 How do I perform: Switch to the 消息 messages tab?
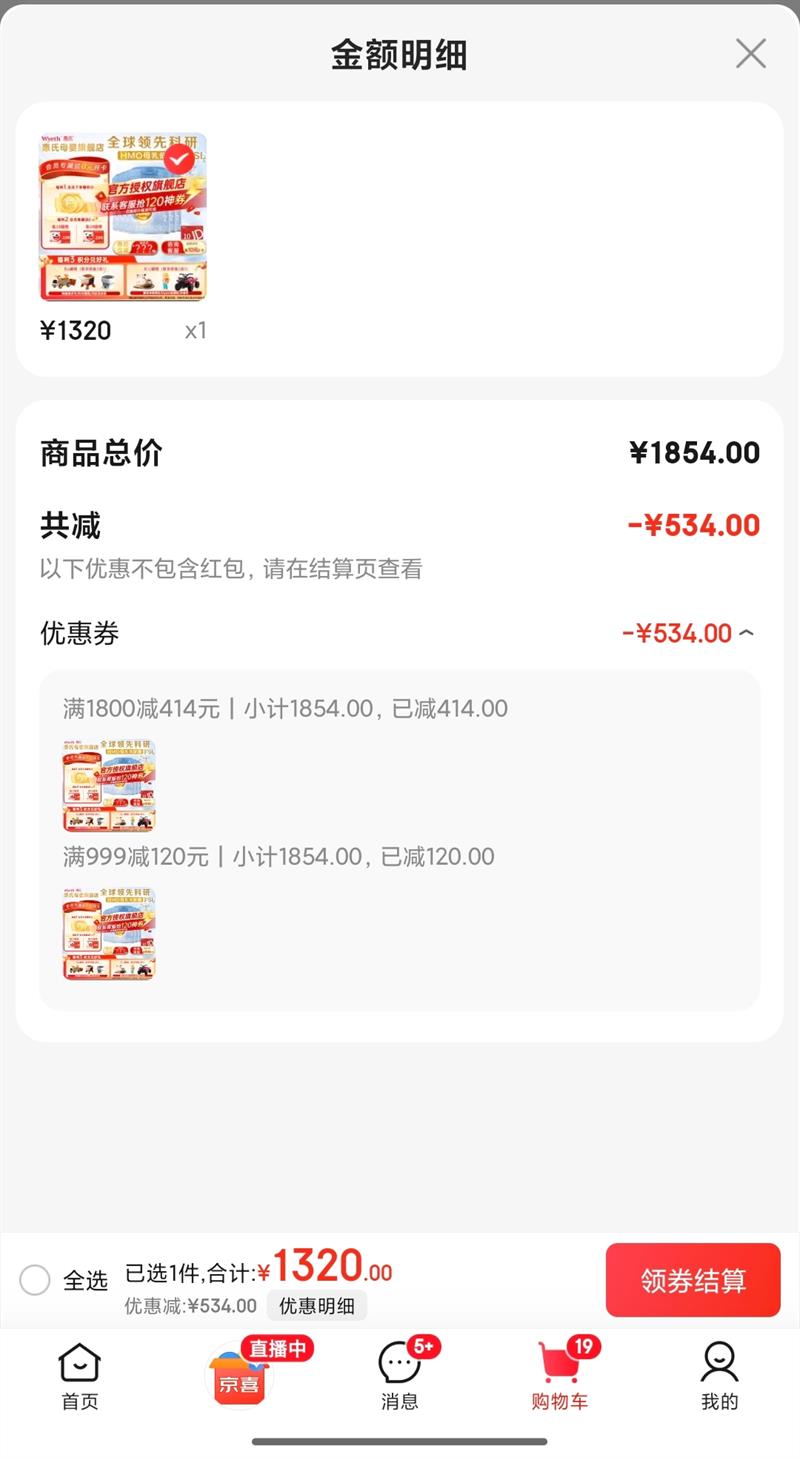pos(400,1376)
